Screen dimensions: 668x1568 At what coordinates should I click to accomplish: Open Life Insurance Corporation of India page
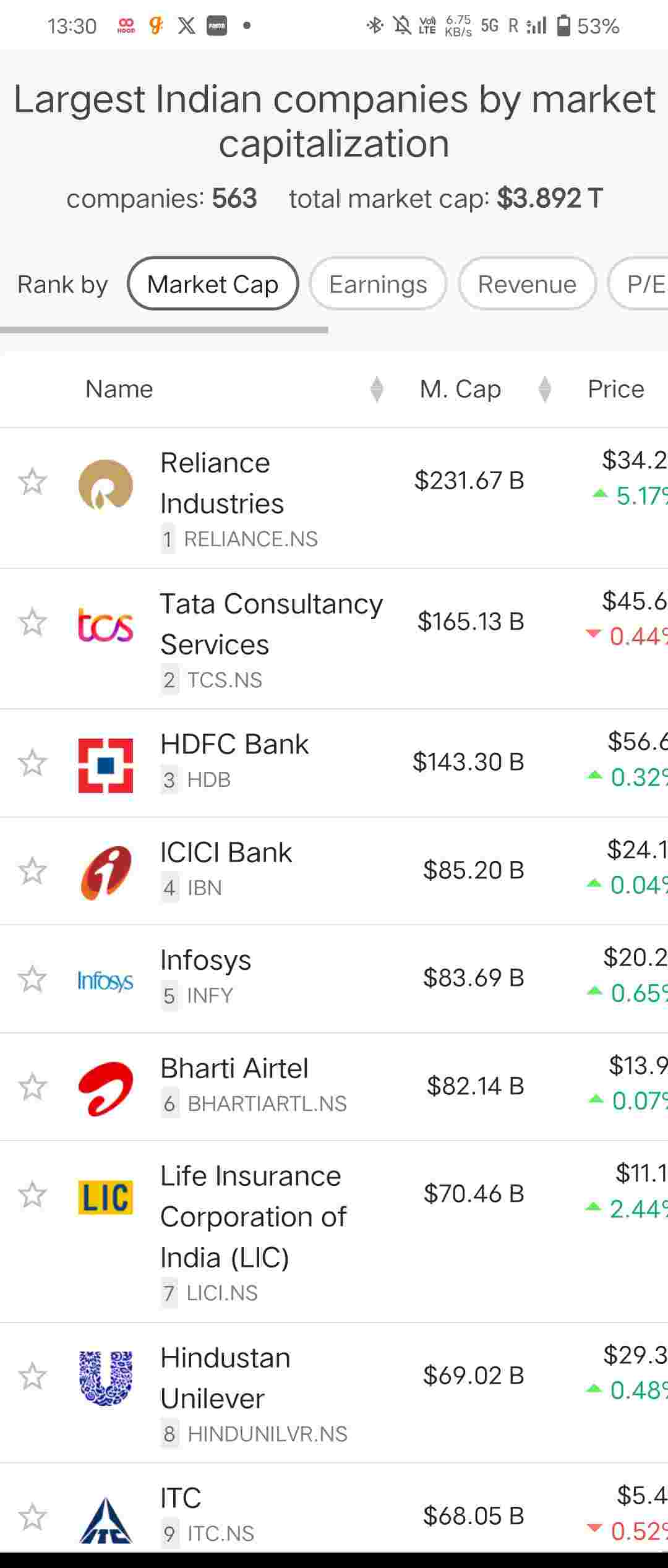pos(252,1216)
